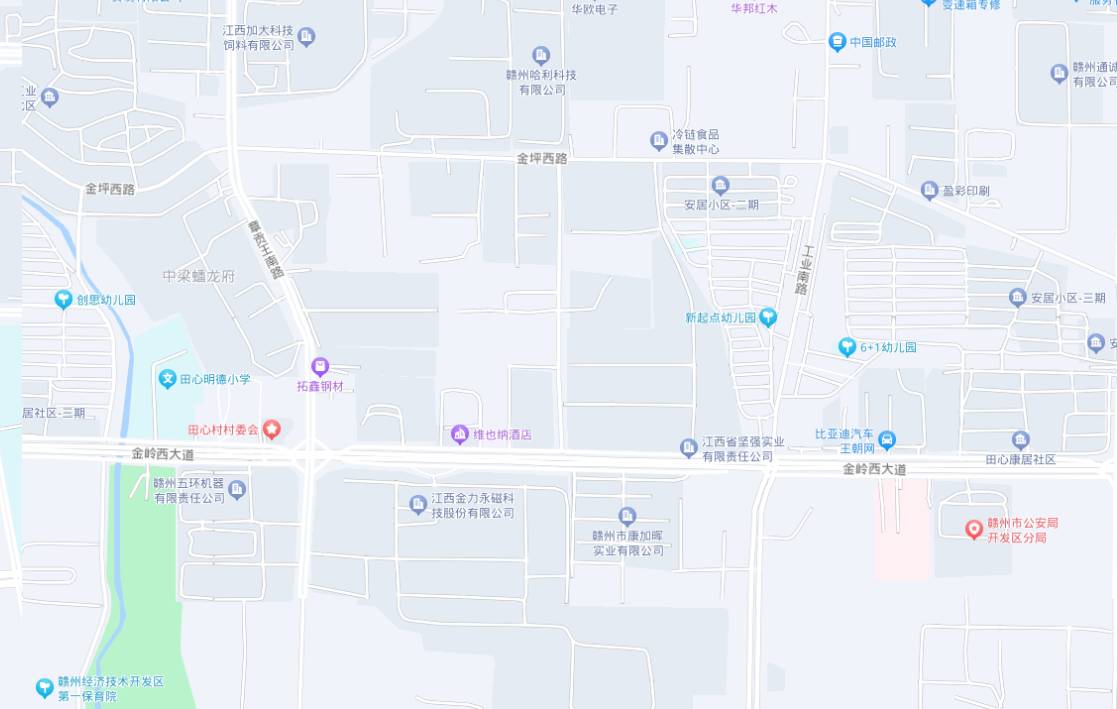Tap the 拓鑫钢材 shop marker
Image resolution: width=1117 pixels, height=709 pixels.
click(320, 368)
